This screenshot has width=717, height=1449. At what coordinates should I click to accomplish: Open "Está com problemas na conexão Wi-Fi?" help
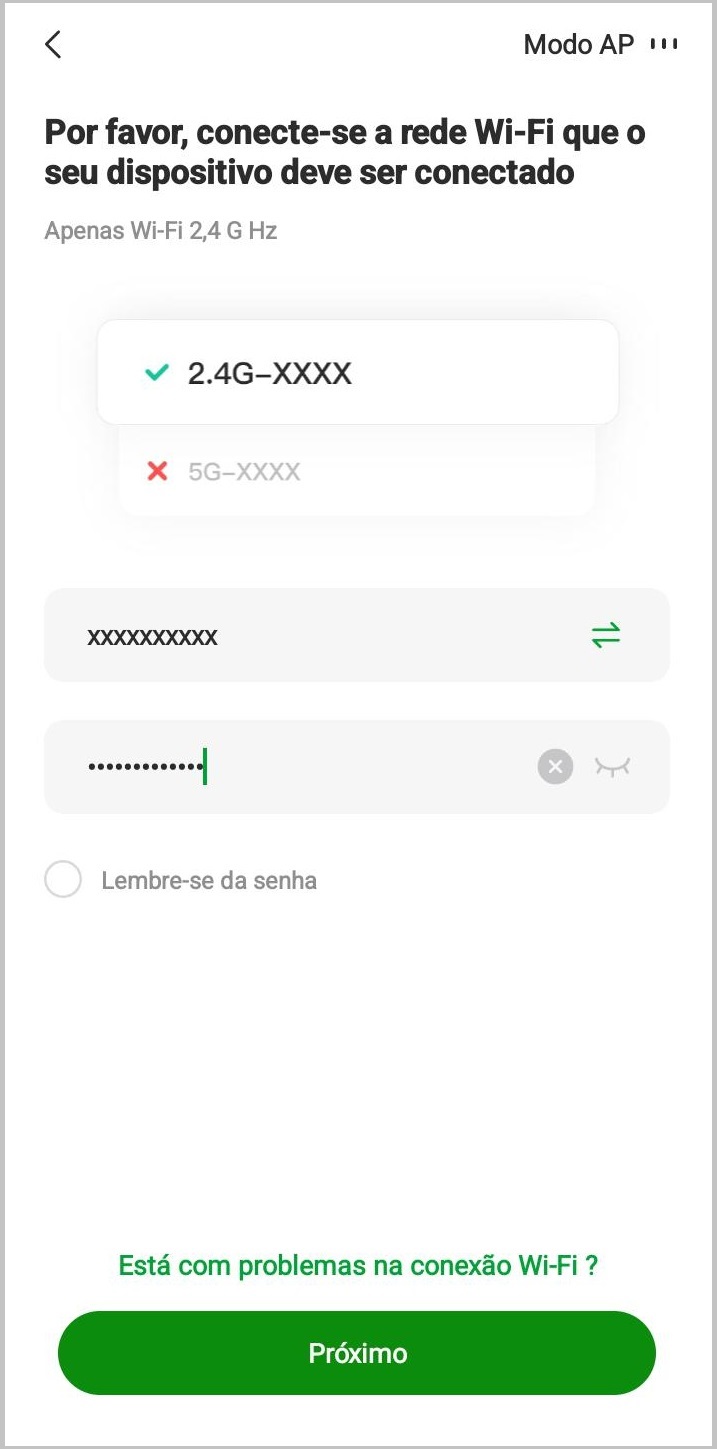coord(358,1265)
